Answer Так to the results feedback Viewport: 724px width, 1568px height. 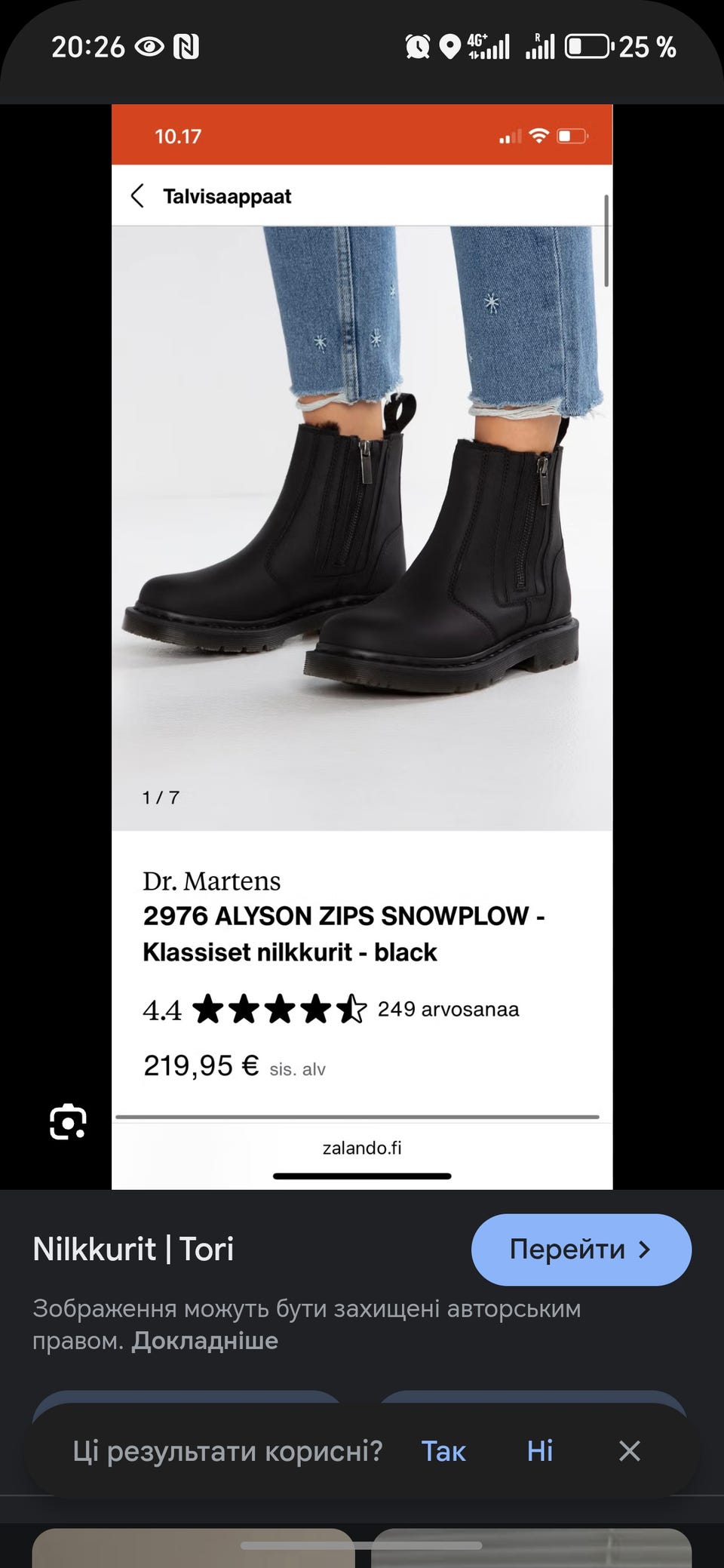point(443,1451)
